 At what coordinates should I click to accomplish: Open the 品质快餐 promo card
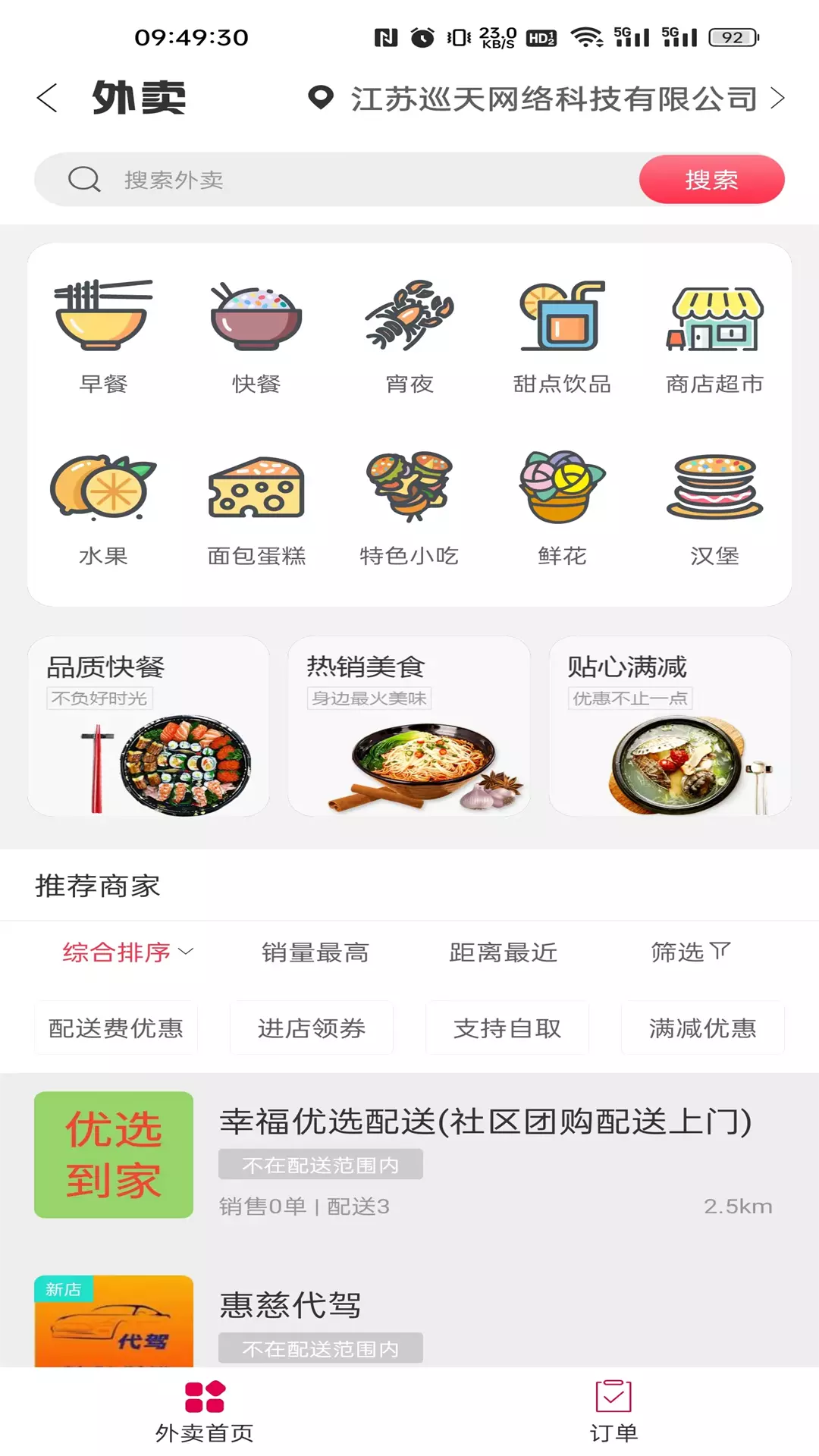tap(149, 726)
